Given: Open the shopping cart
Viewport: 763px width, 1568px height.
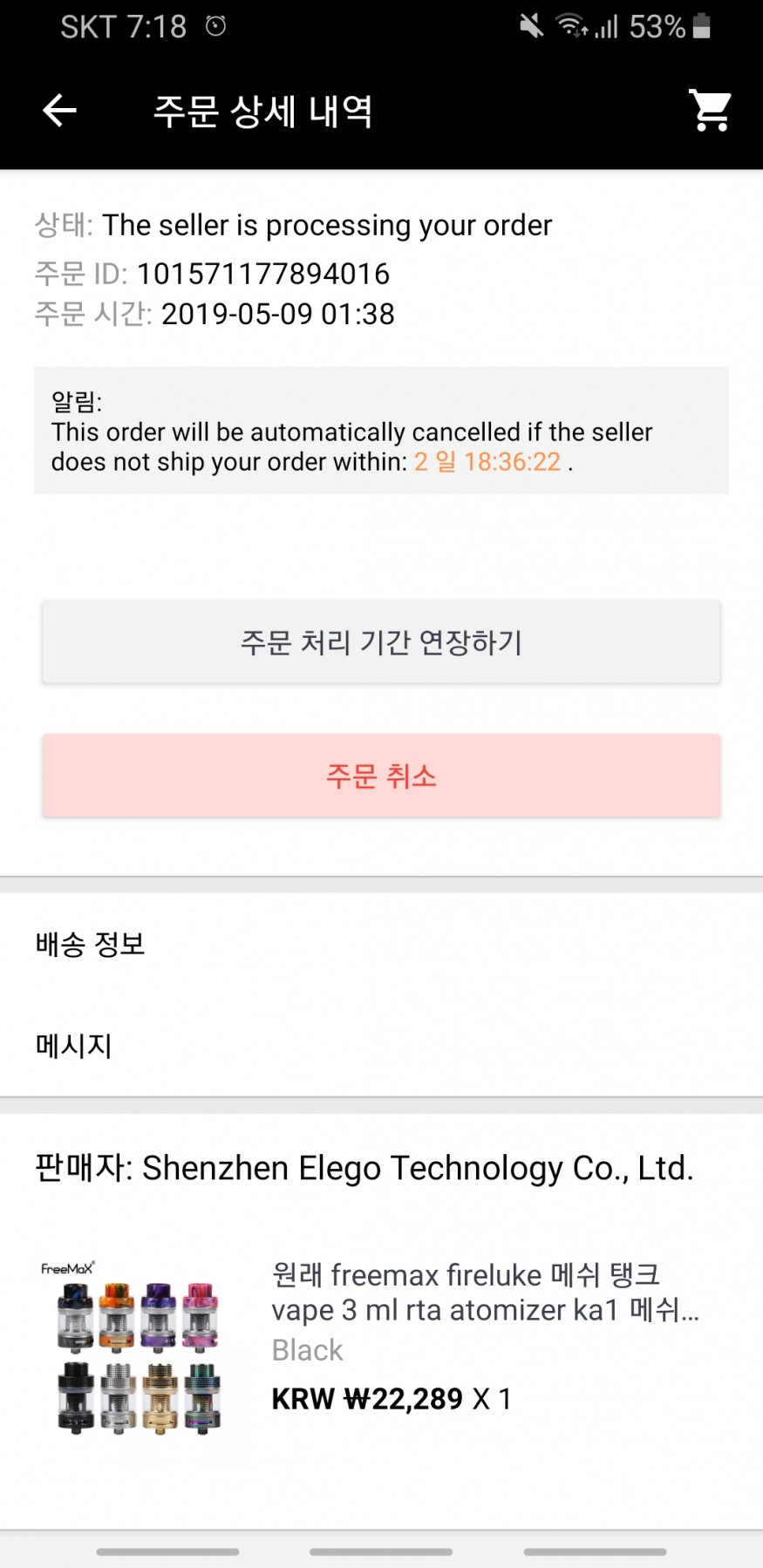Looking at the screenshot, I should click(710, 111).
